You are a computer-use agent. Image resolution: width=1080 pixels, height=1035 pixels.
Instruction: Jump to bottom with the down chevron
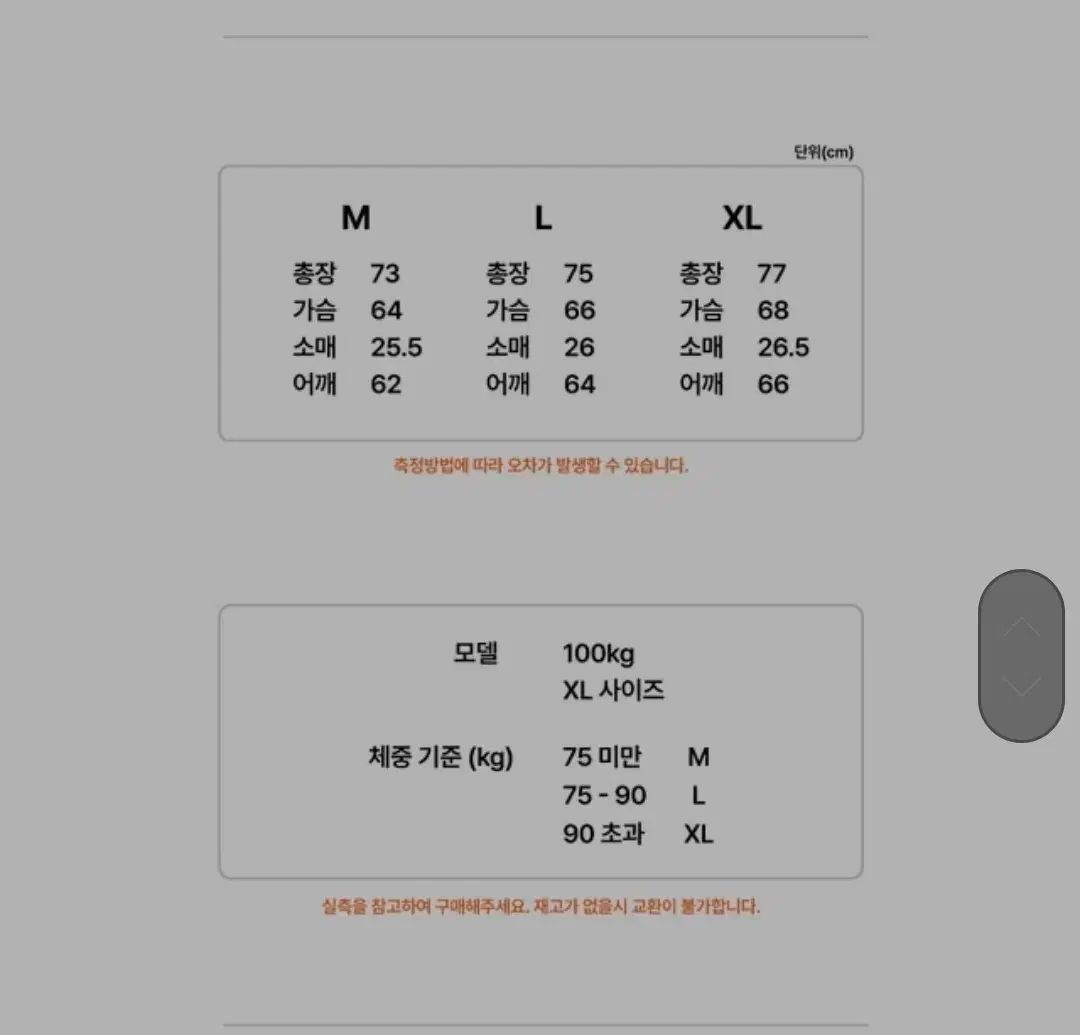(1021, 686)
